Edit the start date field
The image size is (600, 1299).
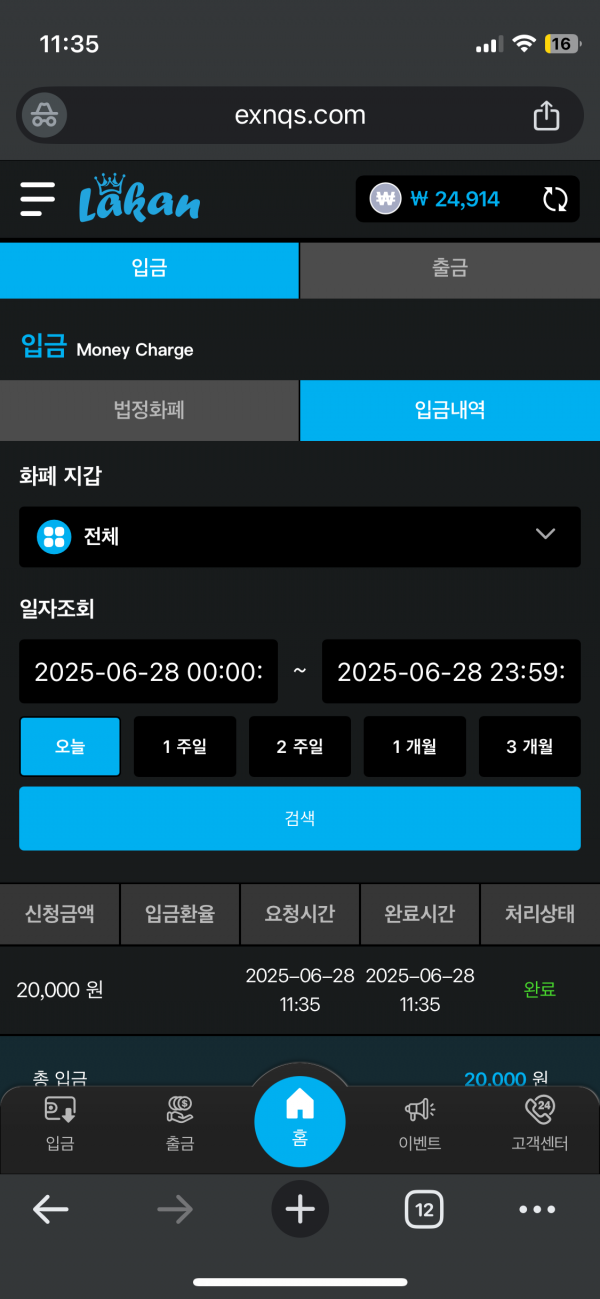pyautogui.click(x=148, y=672)
